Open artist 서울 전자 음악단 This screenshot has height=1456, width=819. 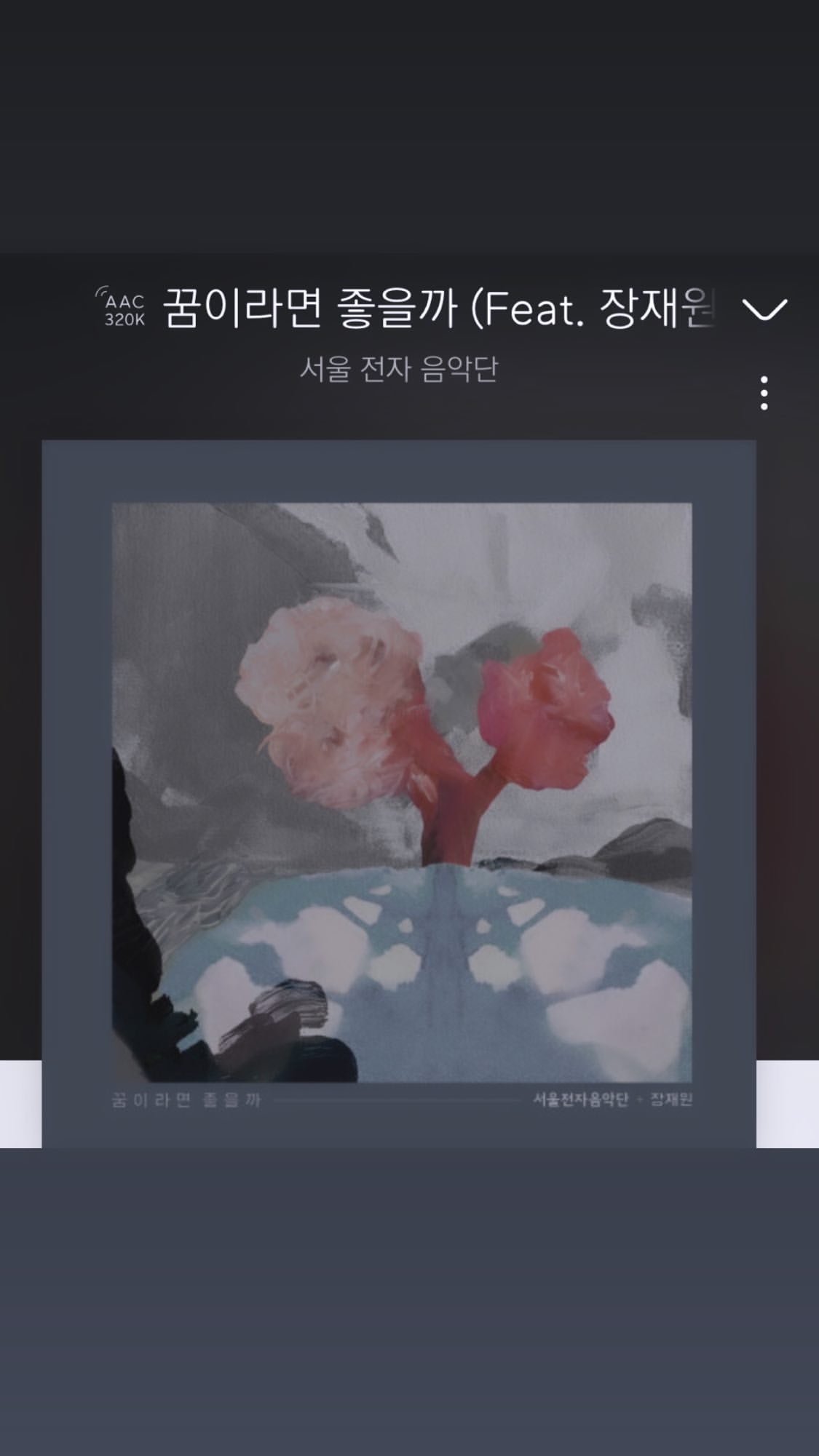399,369
